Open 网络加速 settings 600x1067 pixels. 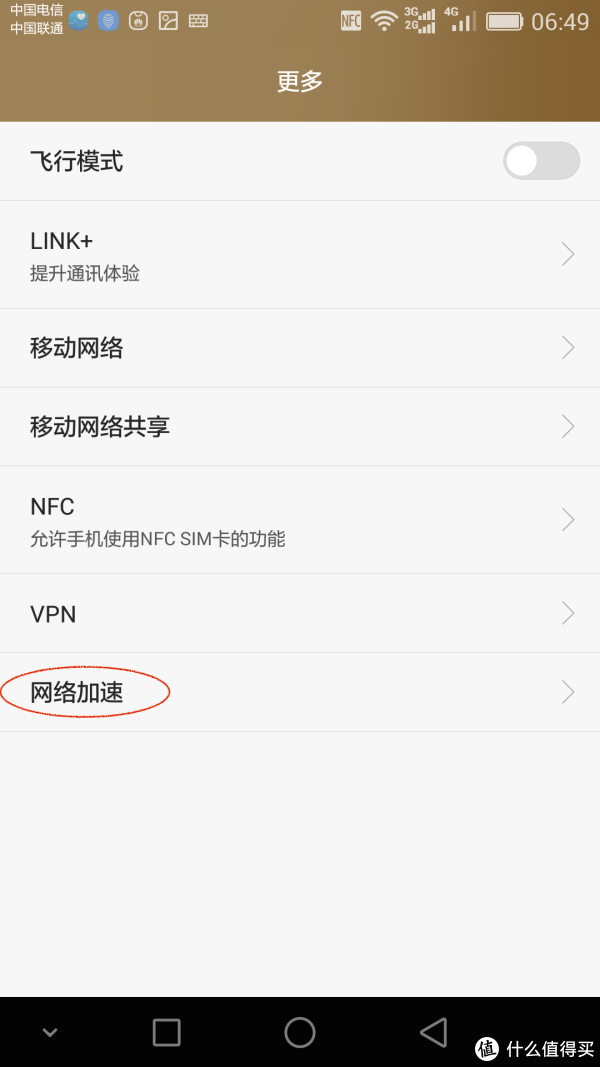coord(300,693)
